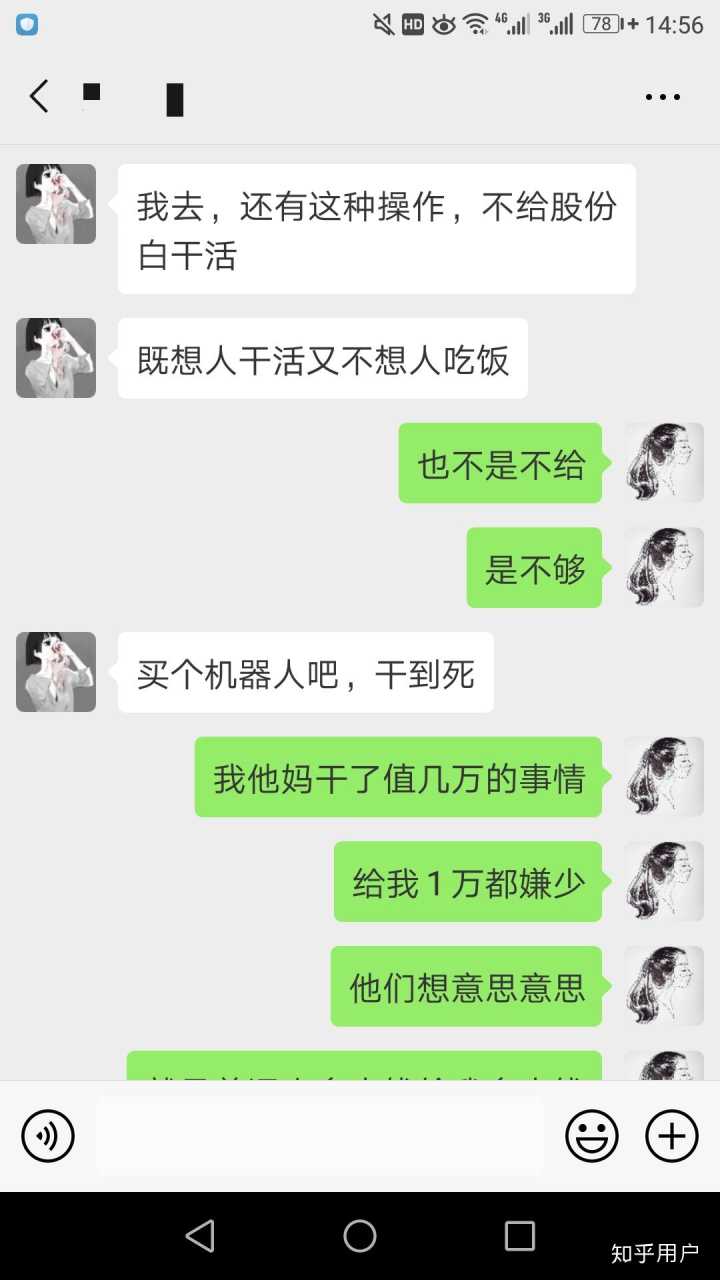Tap the message text field
Screen dimensions: 720x1280
(x=320, y=1136)
